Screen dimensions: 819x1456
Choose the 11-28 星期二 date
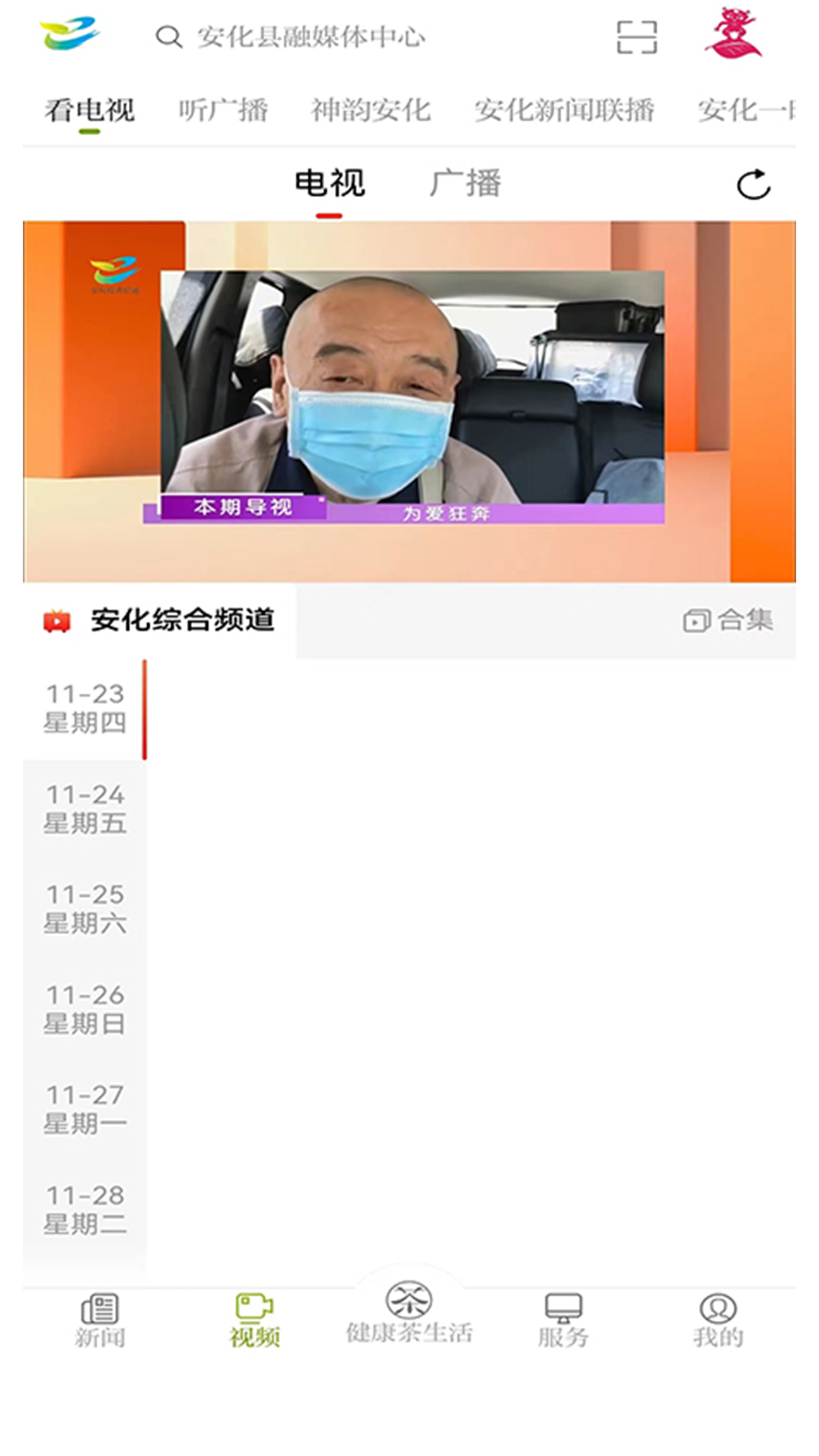pyautogui.click(x=85, y=1209)
